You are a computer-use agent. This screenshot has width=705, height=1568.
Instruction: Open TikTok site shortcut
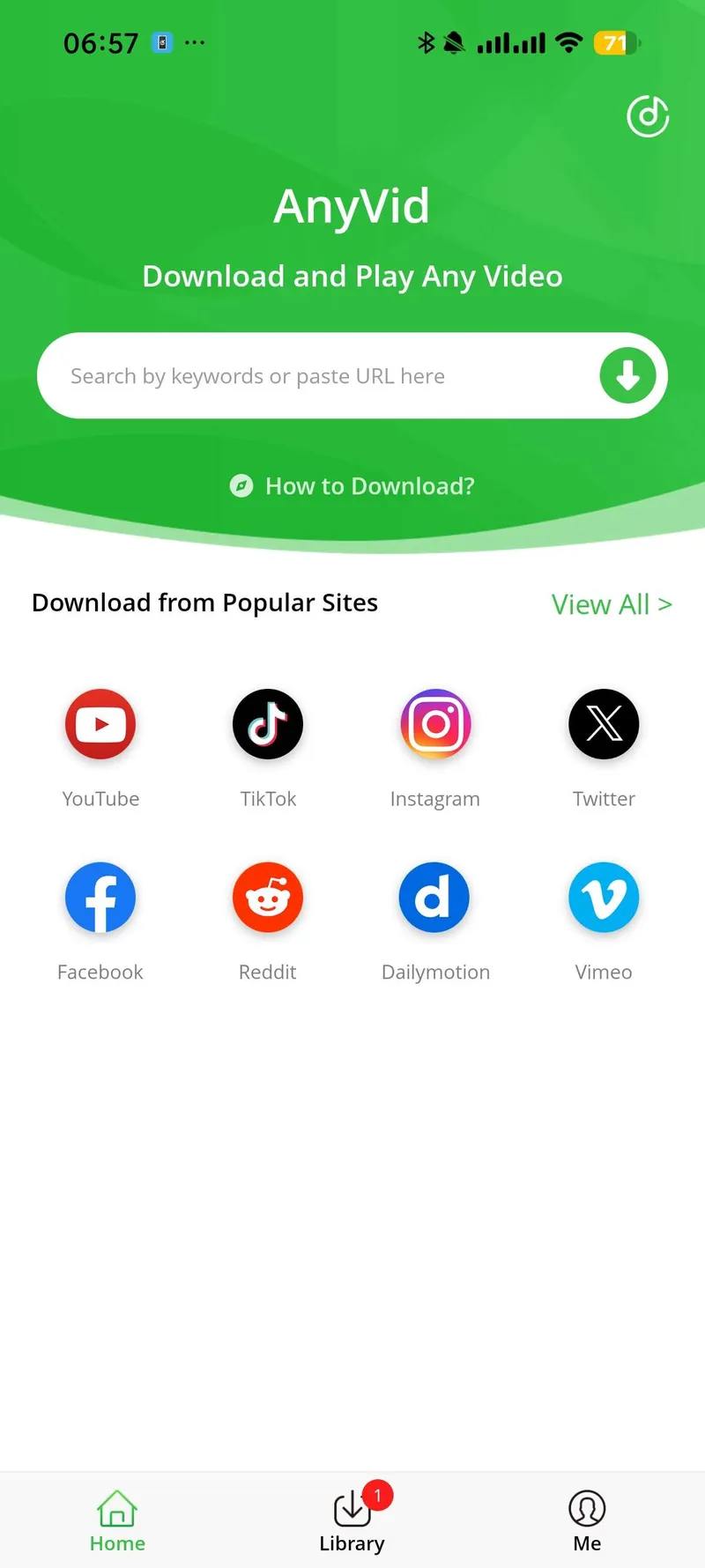click(x=268, y=725)
